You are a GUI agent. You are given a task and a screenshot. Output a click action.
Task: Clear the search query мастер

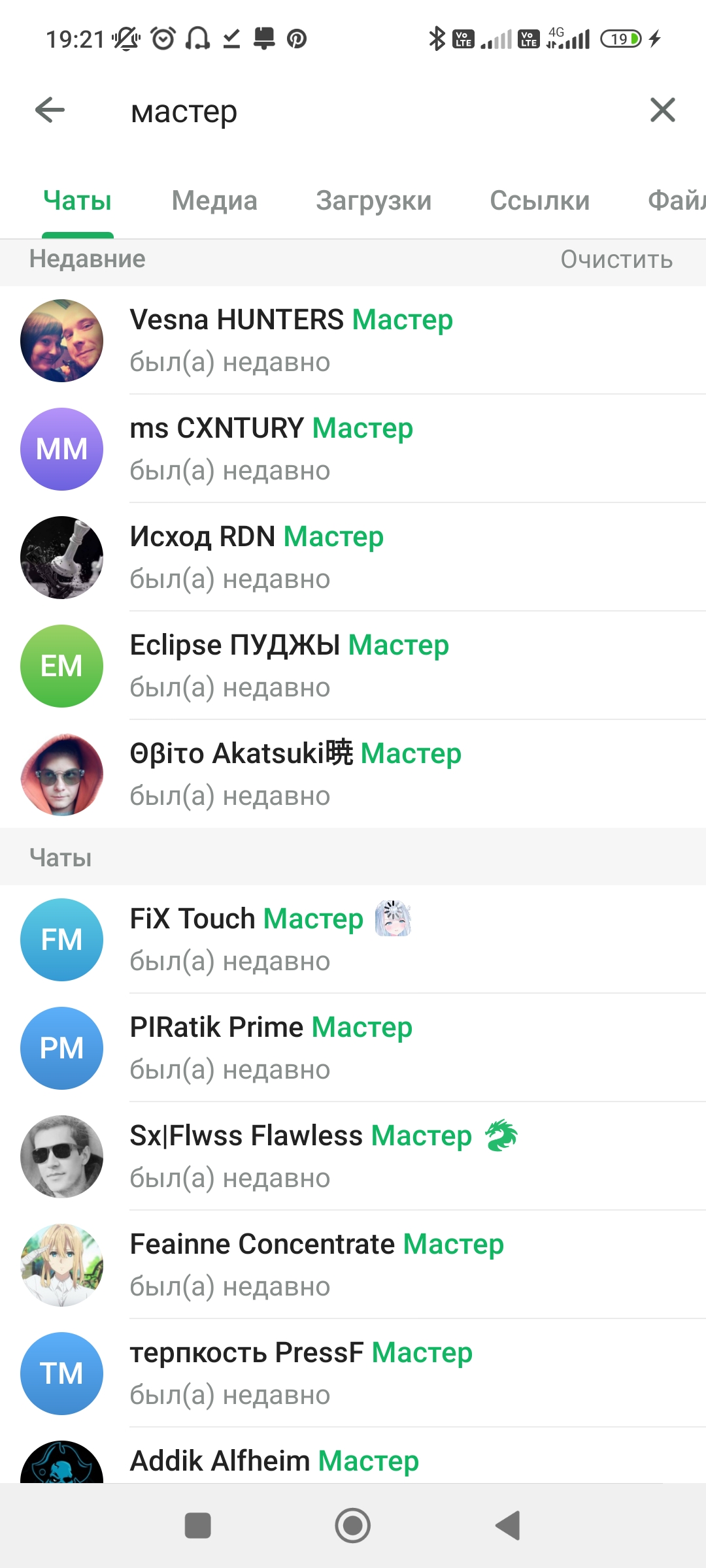(x=662, y=110)
